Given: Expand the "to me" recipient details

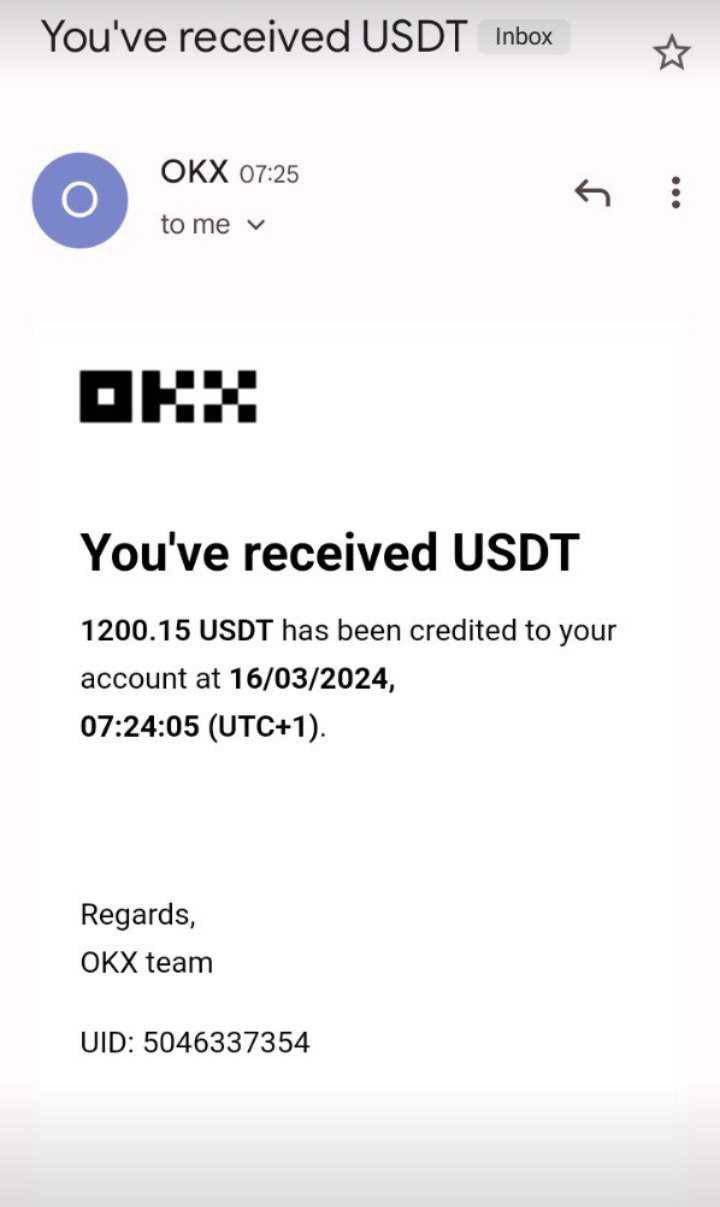Looking at the screenshot, I should coord(256,226).
